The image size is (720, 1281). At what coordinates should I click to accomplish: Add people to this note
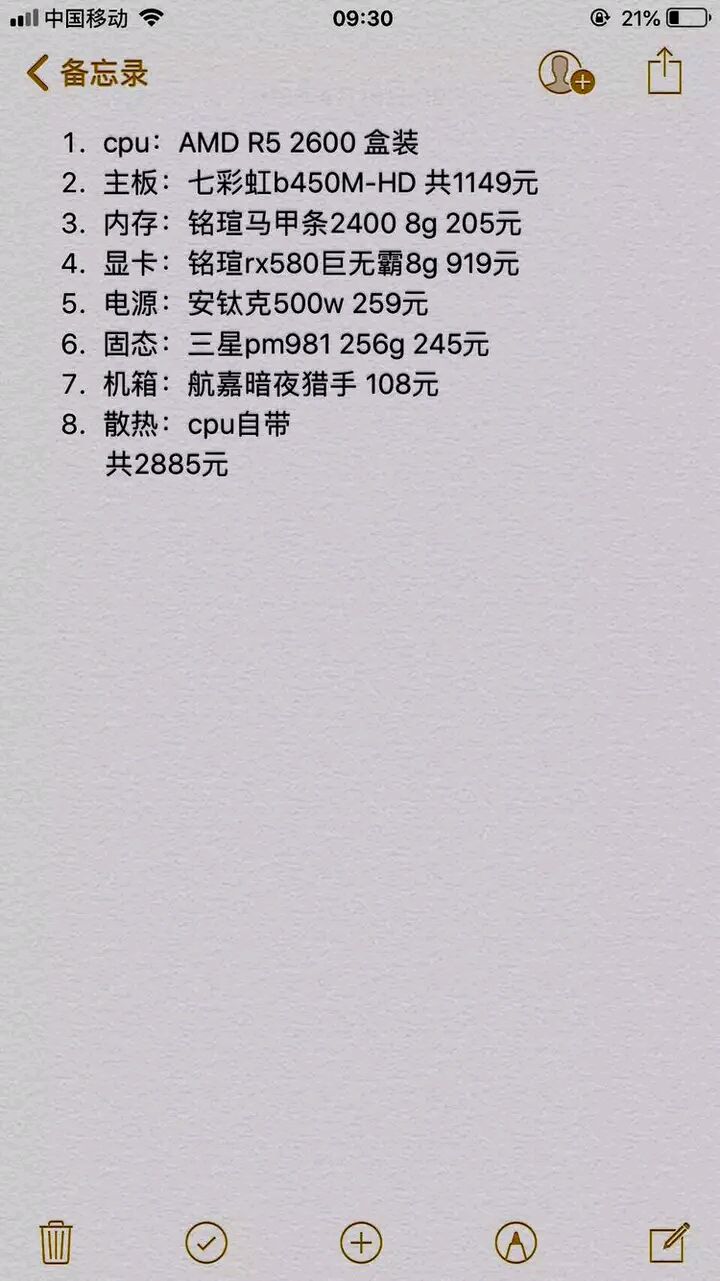pos(566,72)
